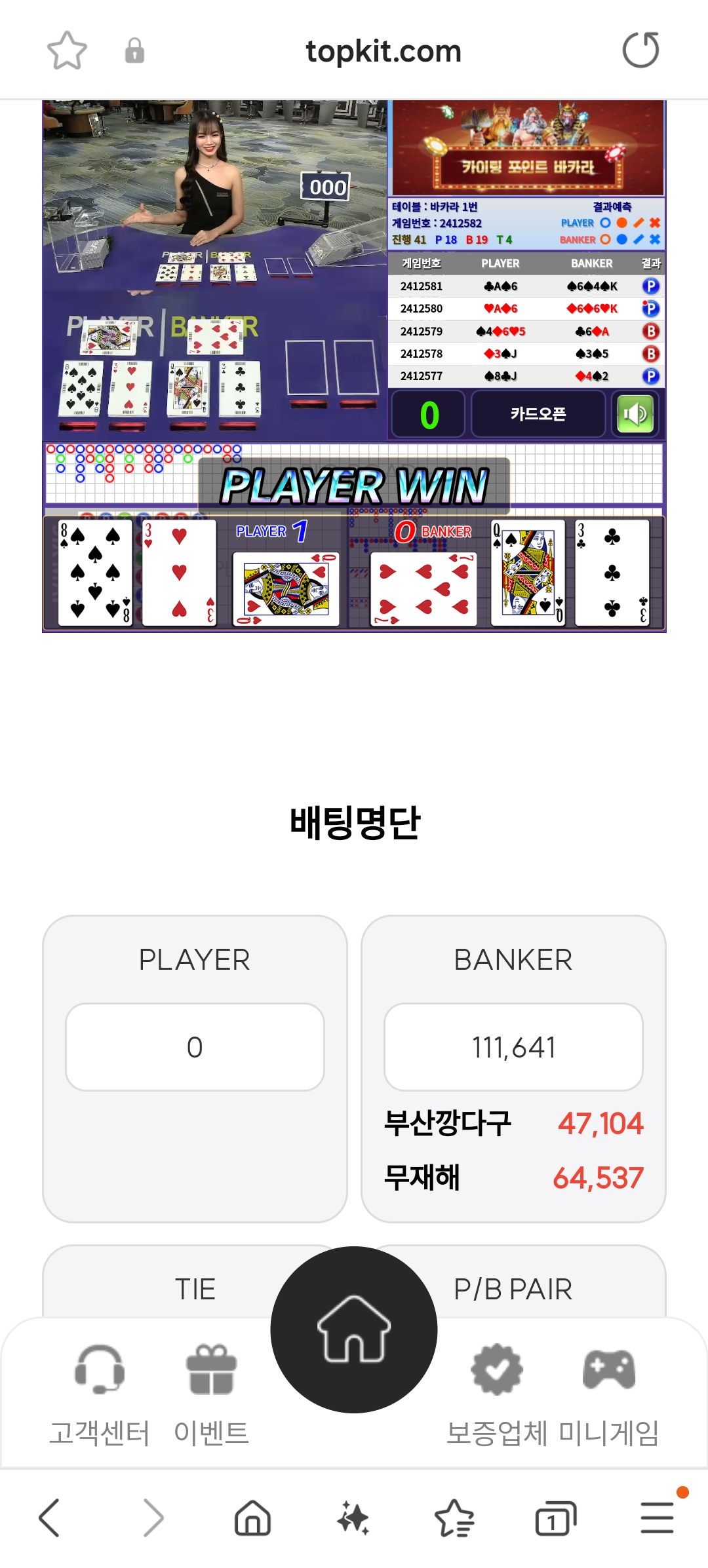Image resolution: width=708 pixels, height=1568 pixels.
Task: Open the browser bookmarks list
Action: tap(454, 1518)
